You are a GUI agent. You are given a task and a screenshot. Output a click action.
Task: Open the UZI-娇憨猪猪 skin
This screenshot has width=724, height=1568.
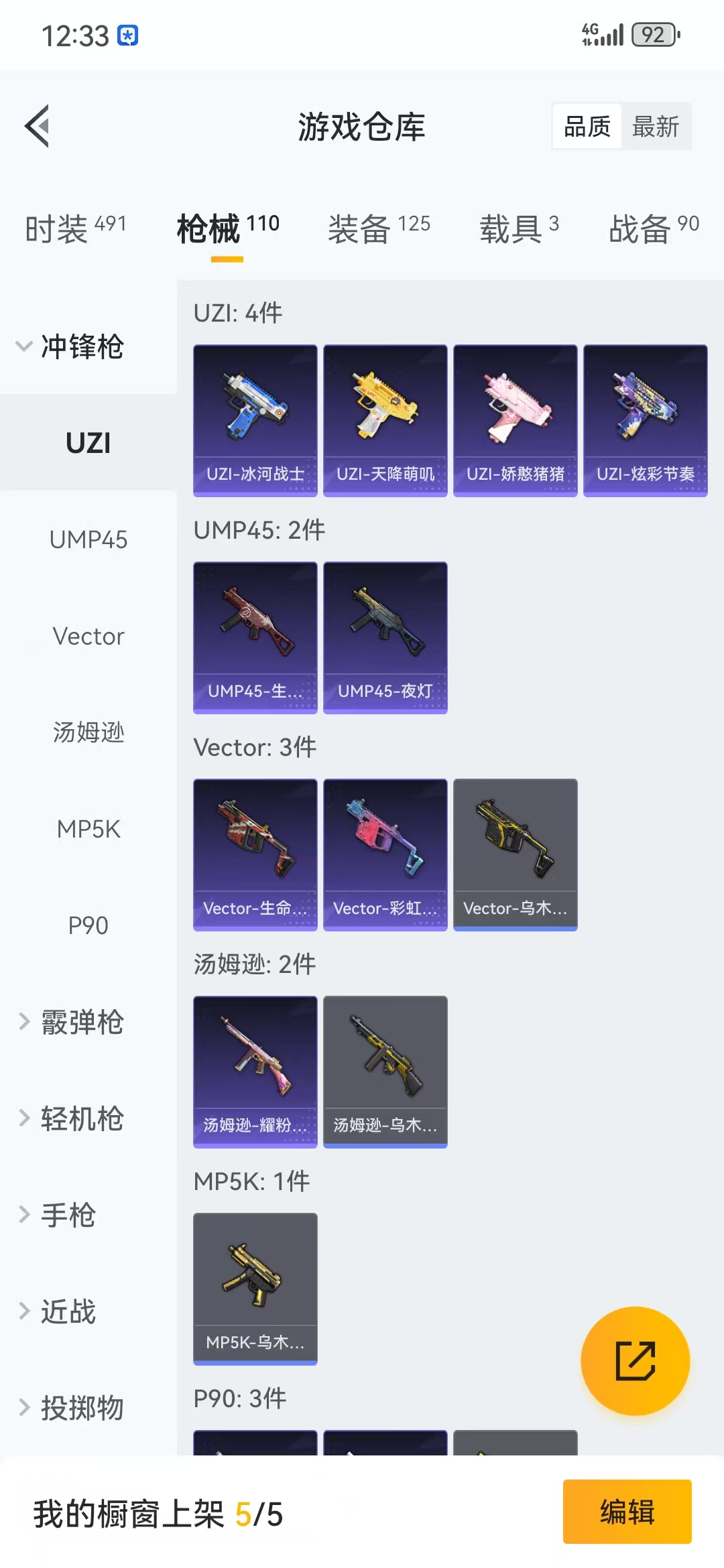(x=515, y=421)
